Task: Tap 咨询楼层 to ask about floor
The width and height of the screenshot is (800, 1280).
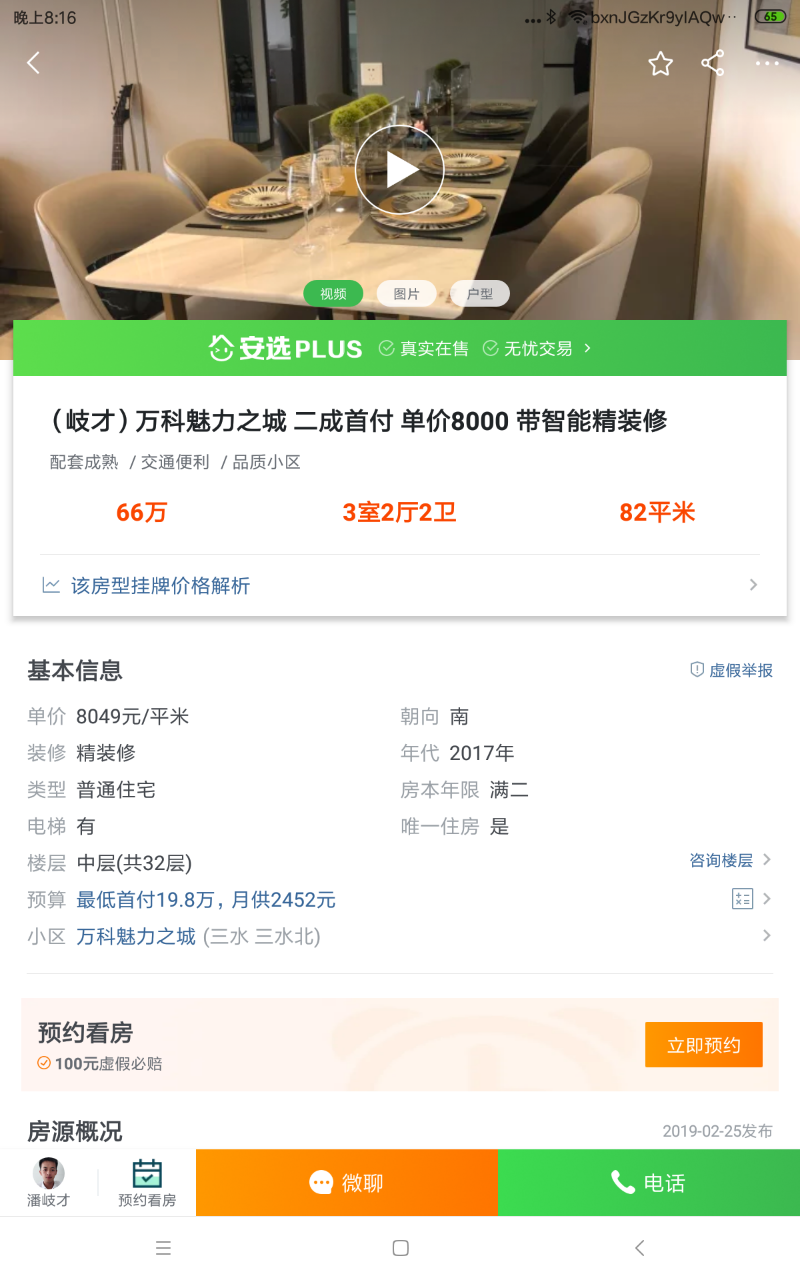Action: pyautogui.click(x=730, y=860)
